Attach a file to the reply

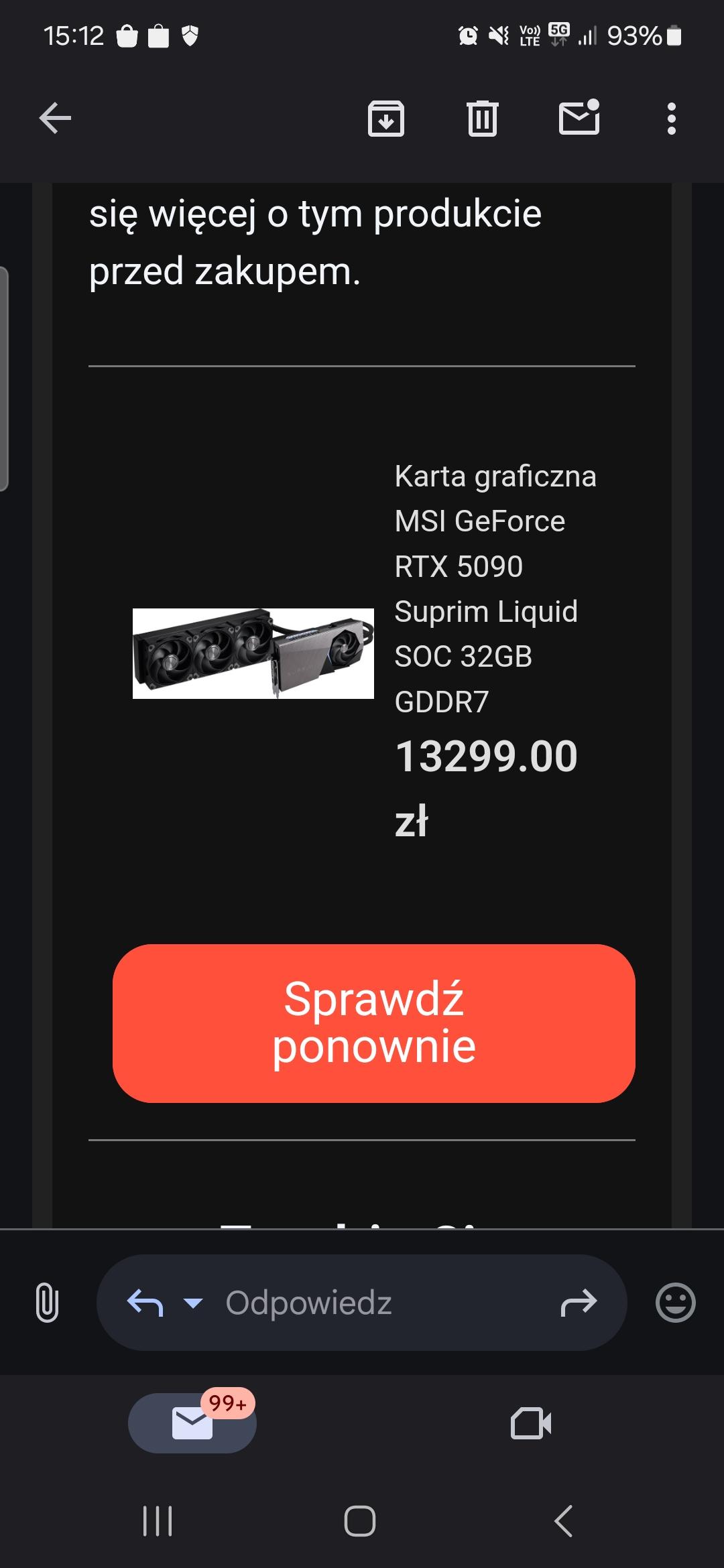pyautogui.click(x=47, y=1303)
